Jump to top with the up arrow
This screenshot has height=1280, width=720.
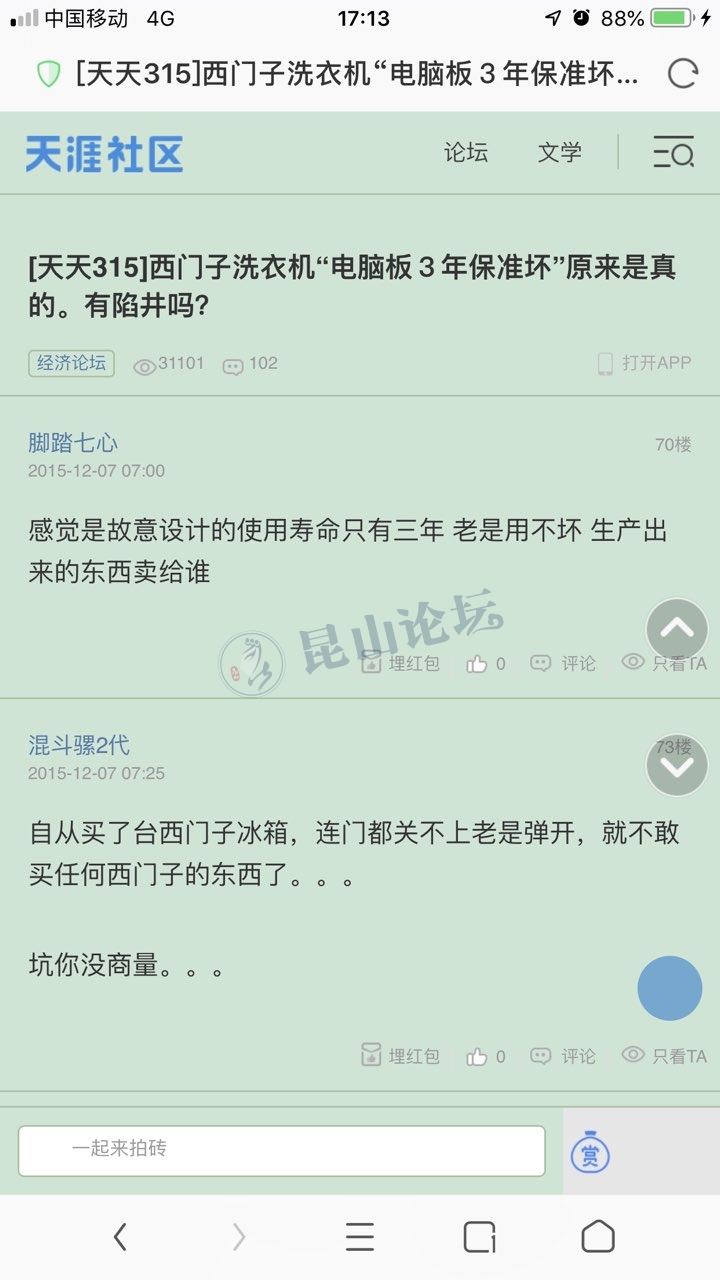[x=677, y=629]
